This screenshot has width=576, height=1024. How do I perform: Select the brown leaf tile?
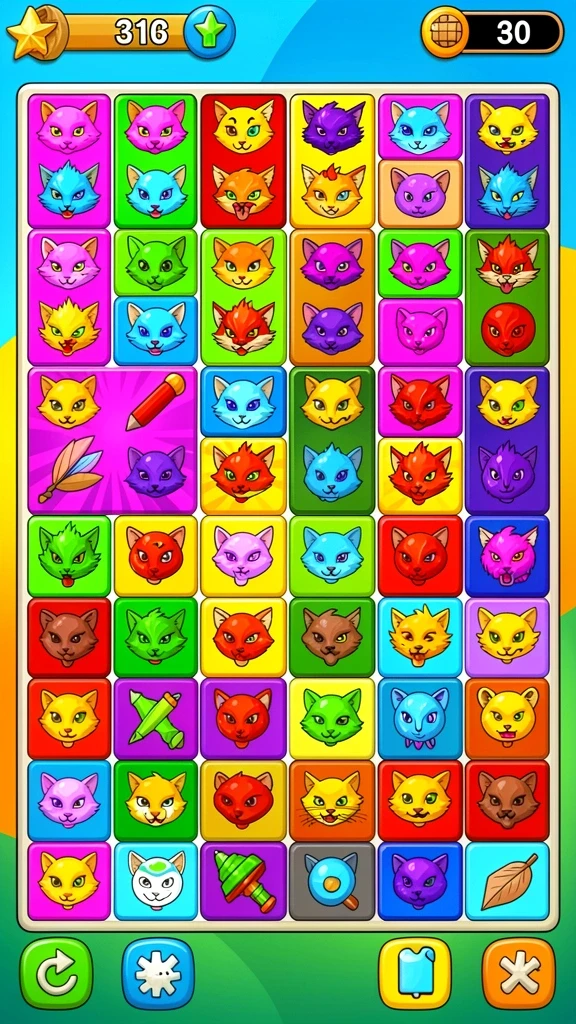click(x=507, y=881)
